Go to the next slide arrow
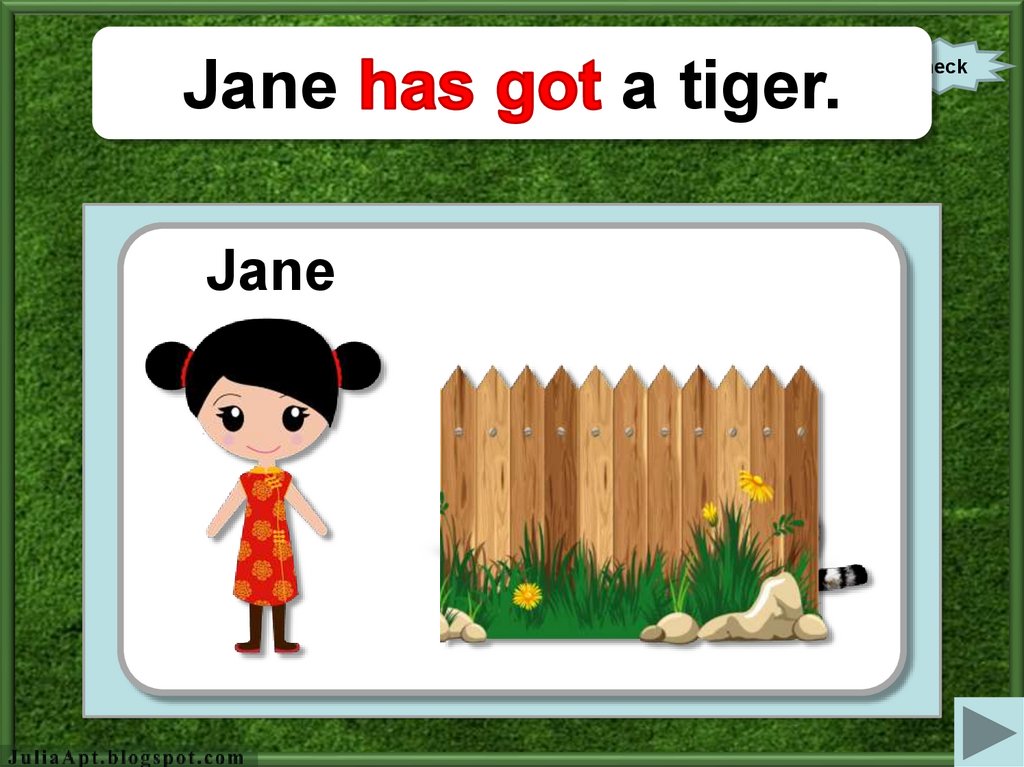The image size is (1024, 767). [988, 731]
